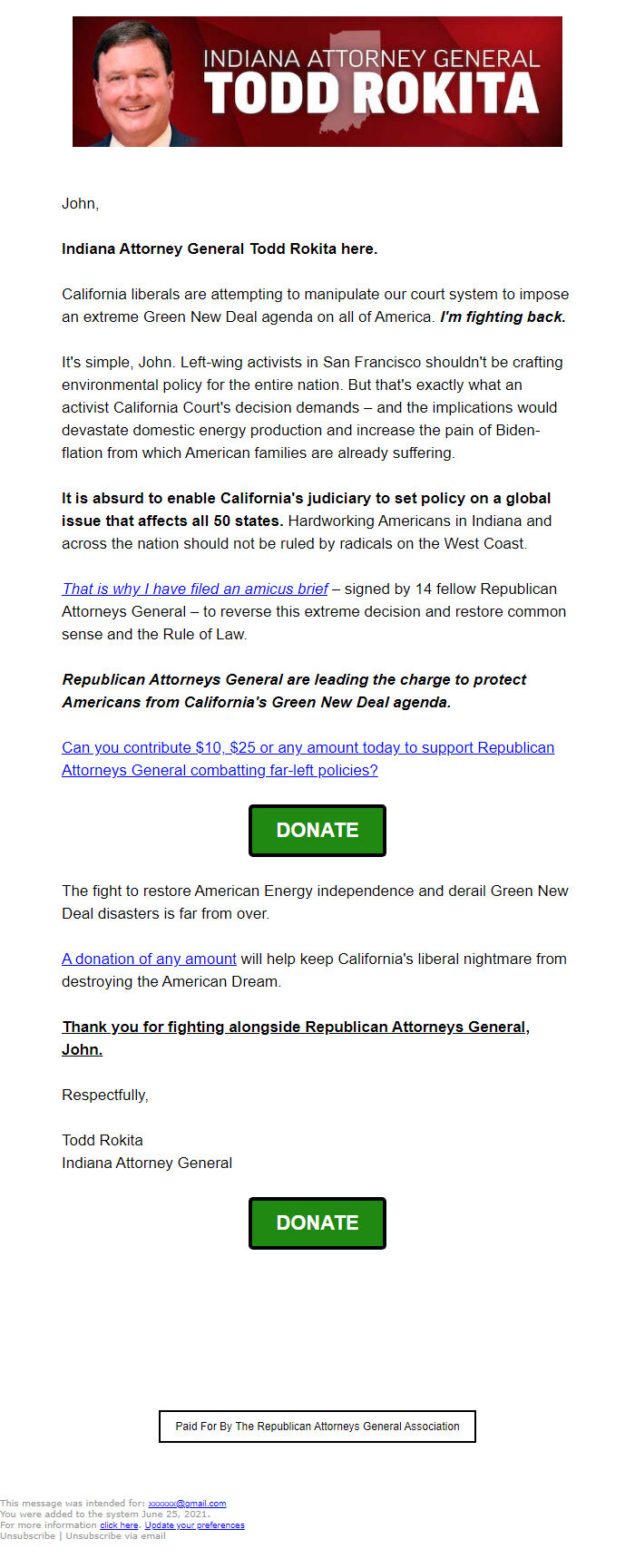
Task: Open the xxxxxx@gmail.com email link
Action: 187,1504
